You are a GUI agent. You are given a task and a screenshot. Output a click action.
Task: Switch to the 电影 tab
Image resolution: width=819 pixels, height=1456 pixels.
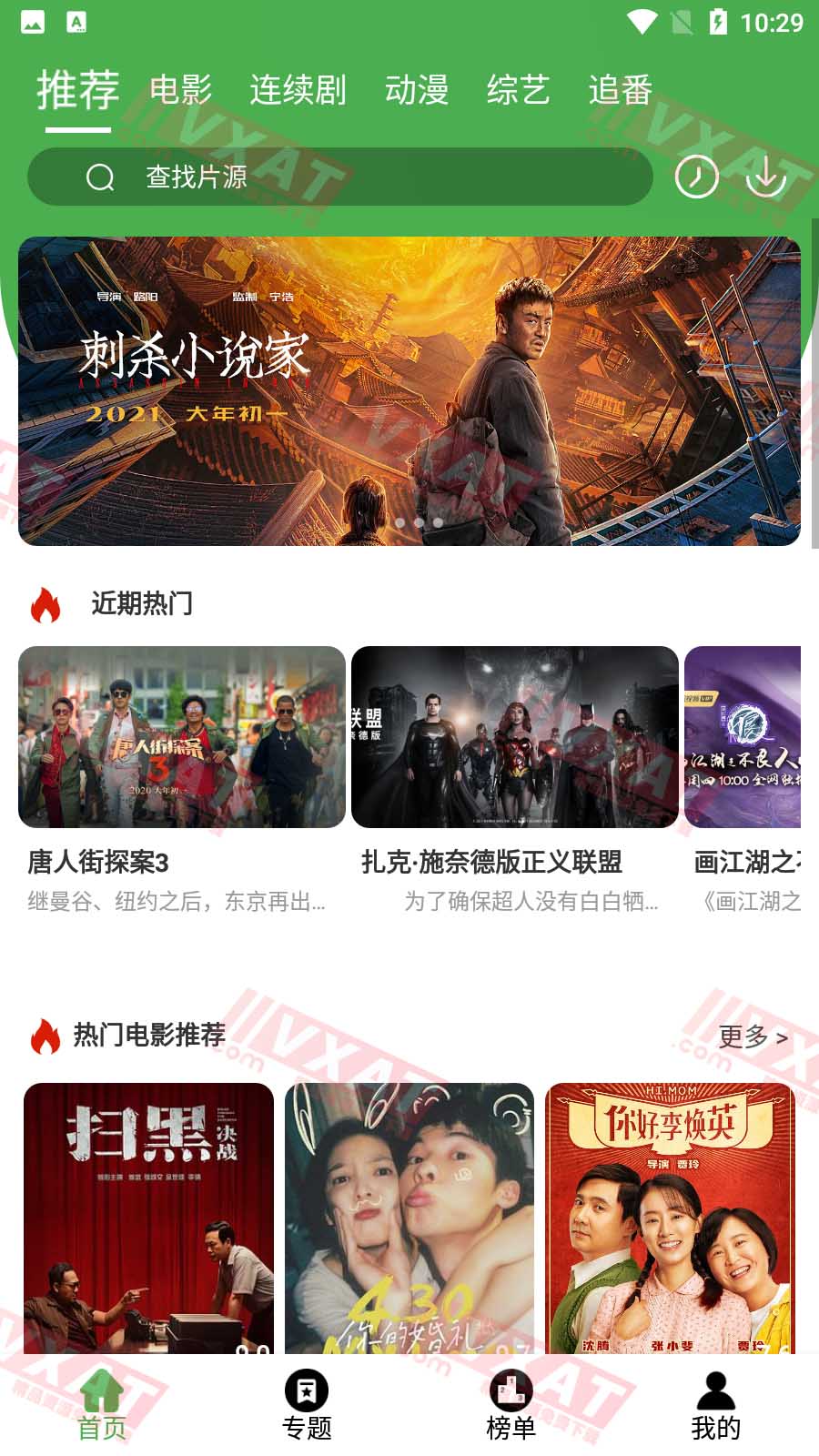tap(182, 89)
